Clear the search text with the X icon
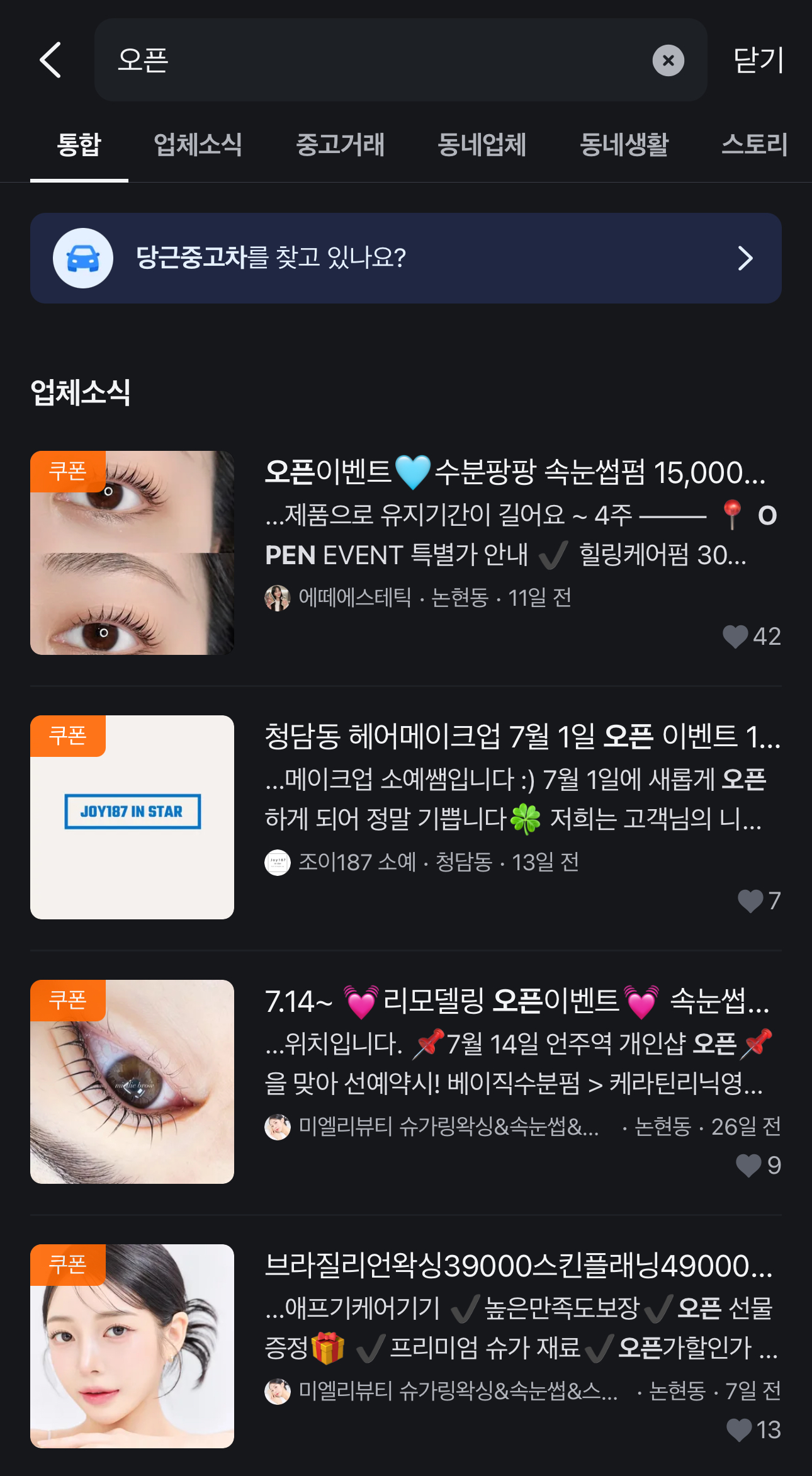This screenshot has height=1476, width=812. [x=668, y=60]
